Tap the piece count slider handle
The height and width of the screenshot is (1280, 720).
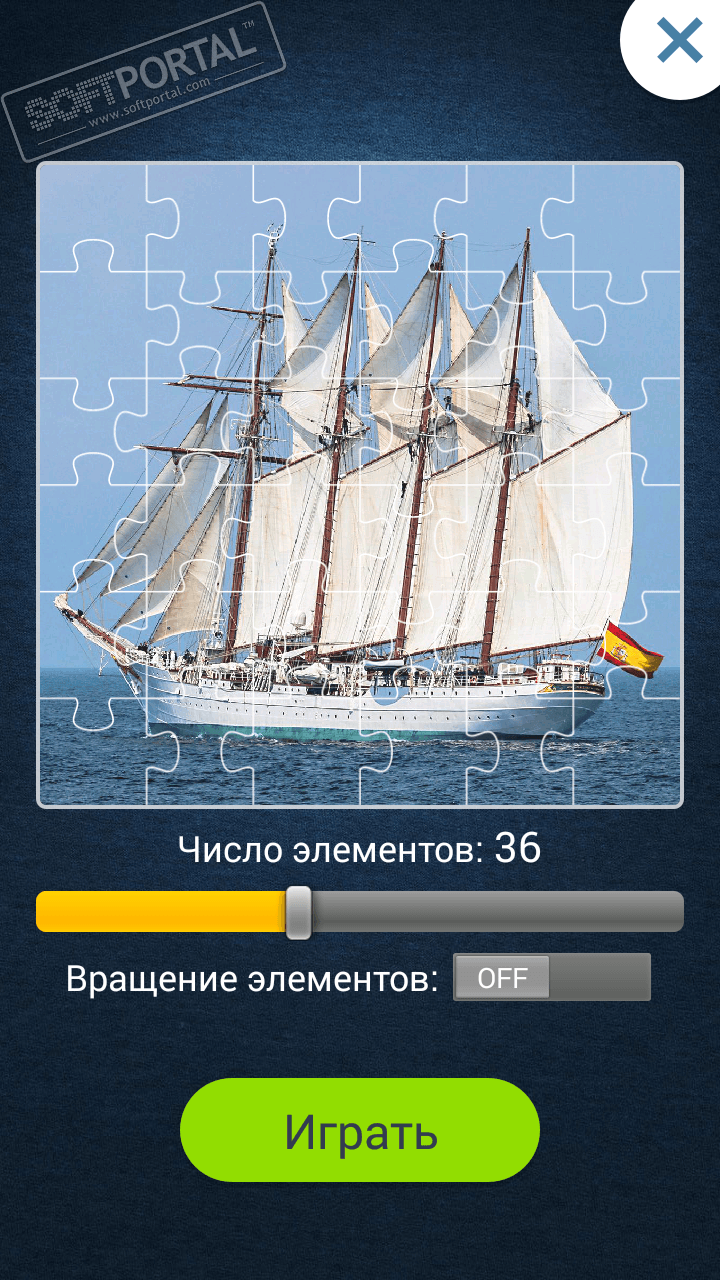pos(298,911)
